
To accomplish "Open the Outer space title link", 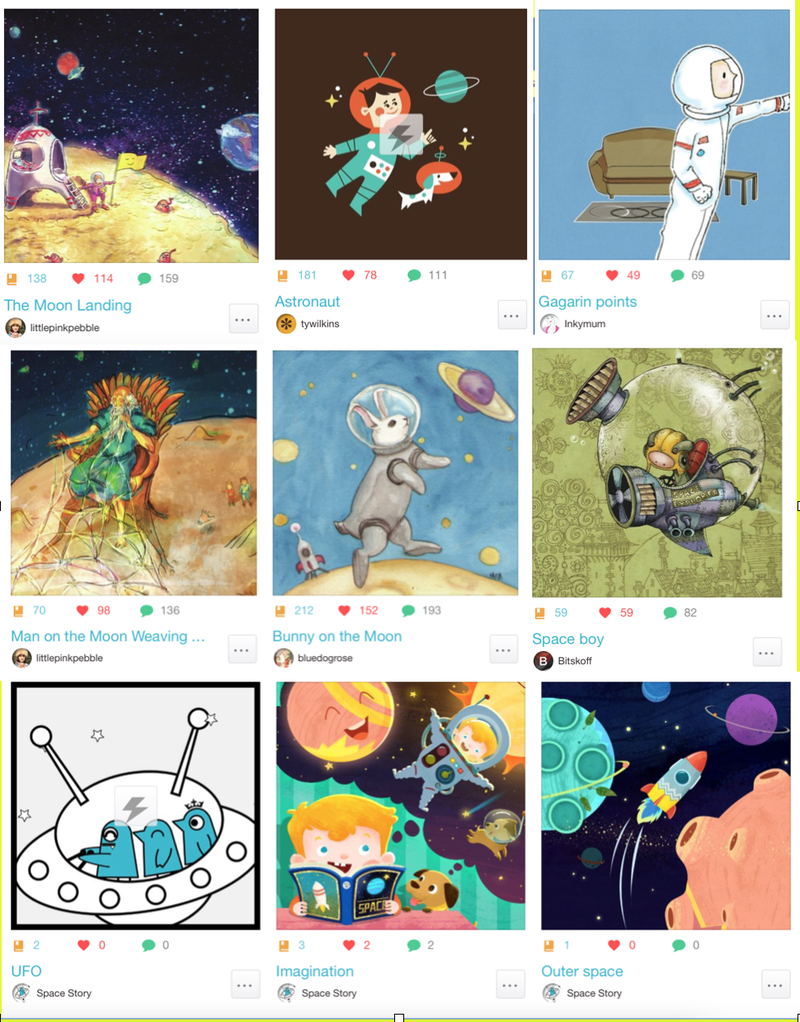I will click(581, 971).
